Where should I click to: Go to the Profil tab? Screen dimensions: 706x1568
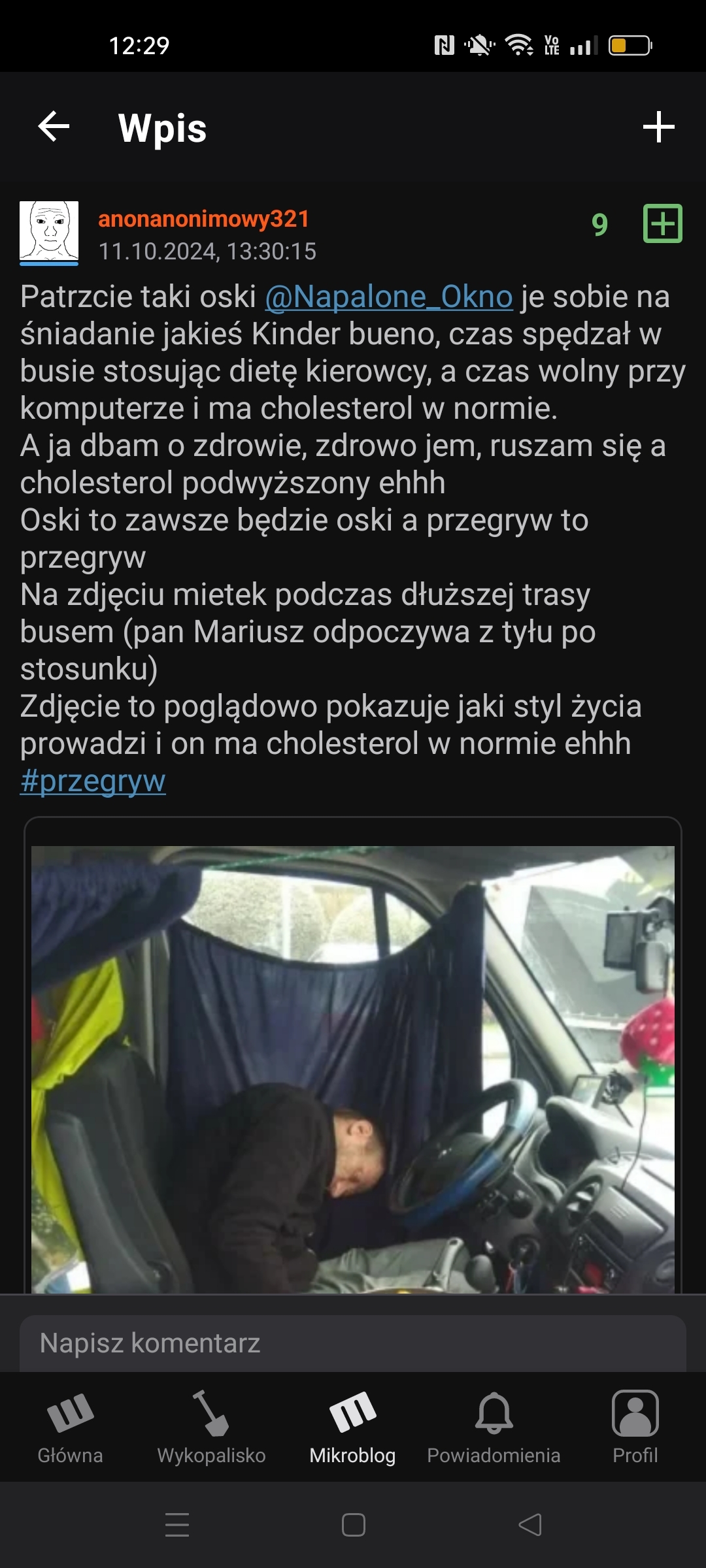pyautogui.click(x=635, y=1427)
